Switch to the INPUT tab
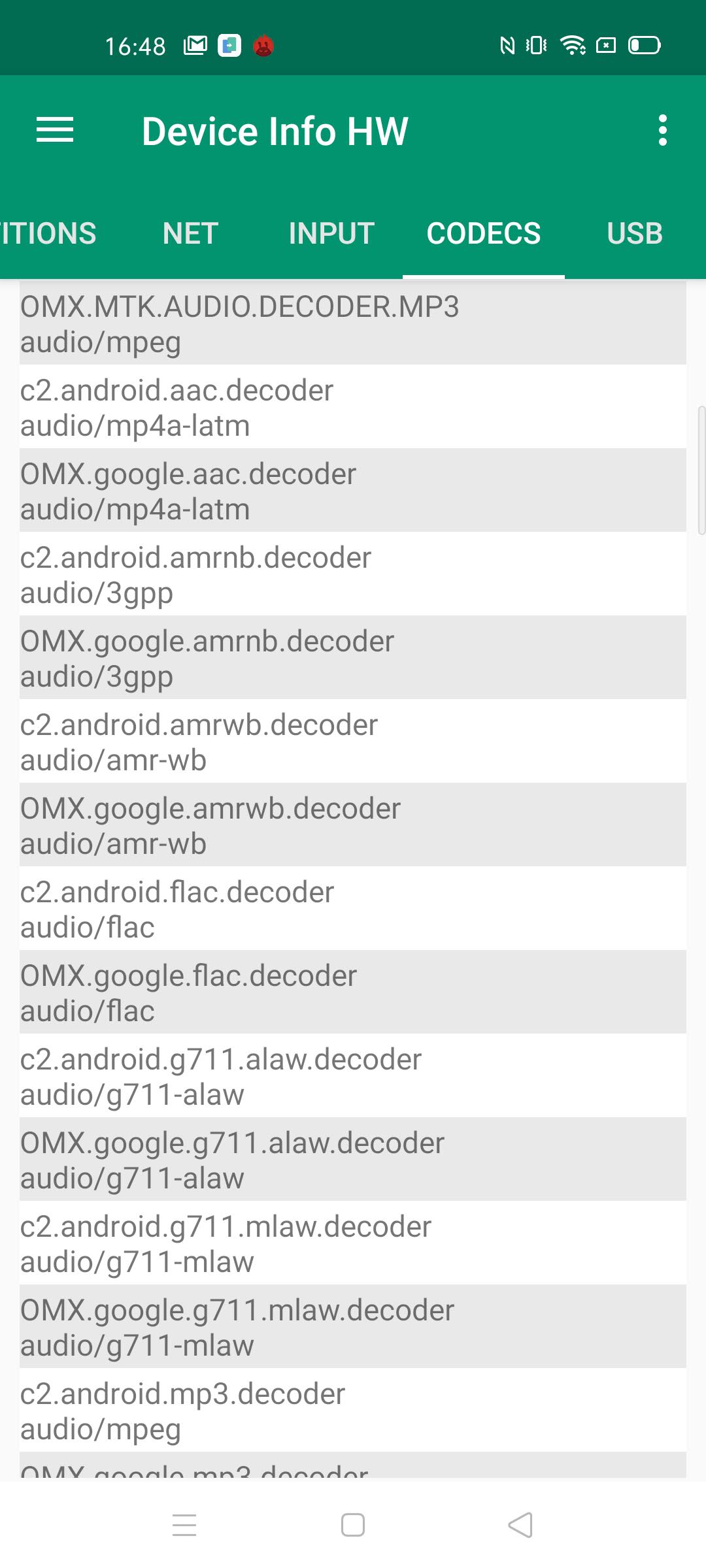This screenshot has width=706, height=1568. pyautogui.click(x=331, y=233)
